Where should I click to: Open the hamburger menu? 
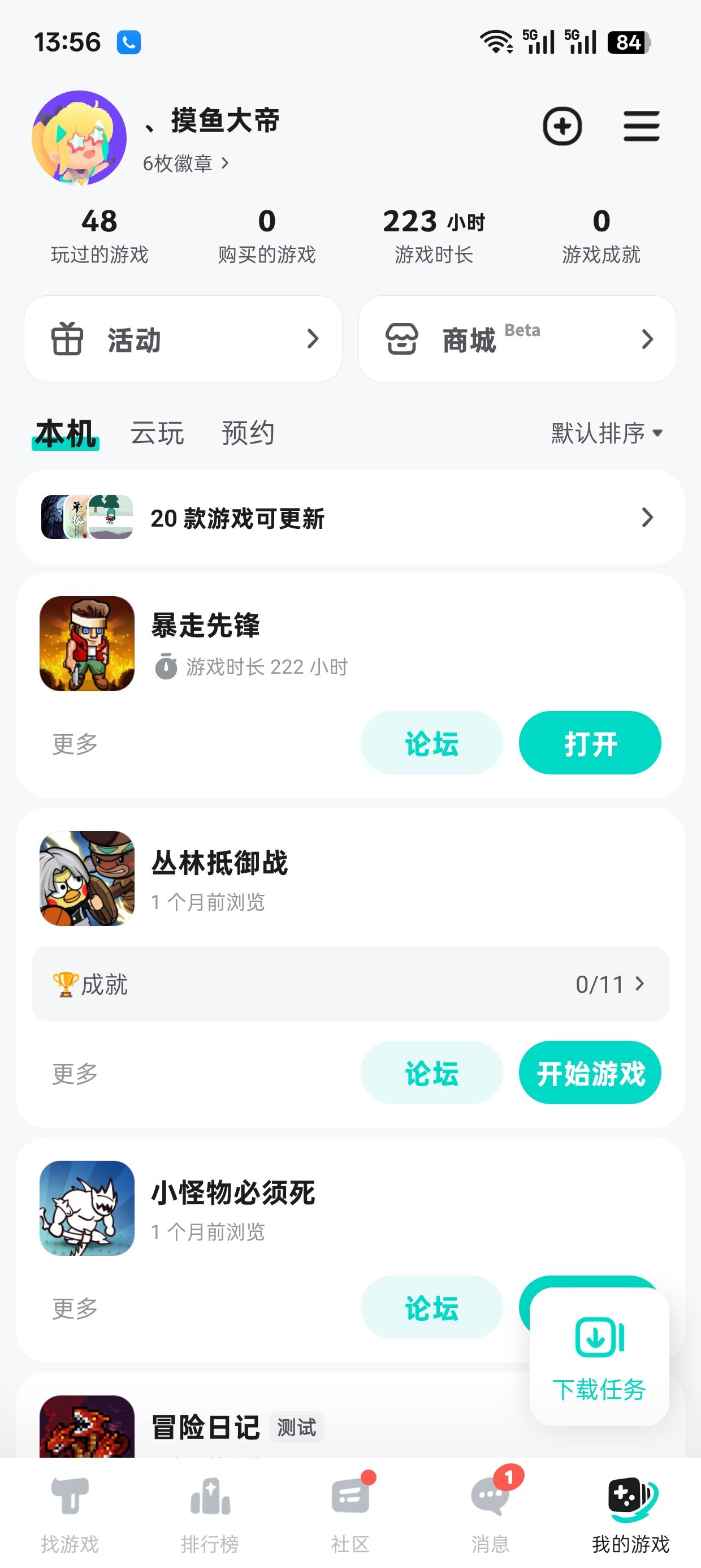642,127
